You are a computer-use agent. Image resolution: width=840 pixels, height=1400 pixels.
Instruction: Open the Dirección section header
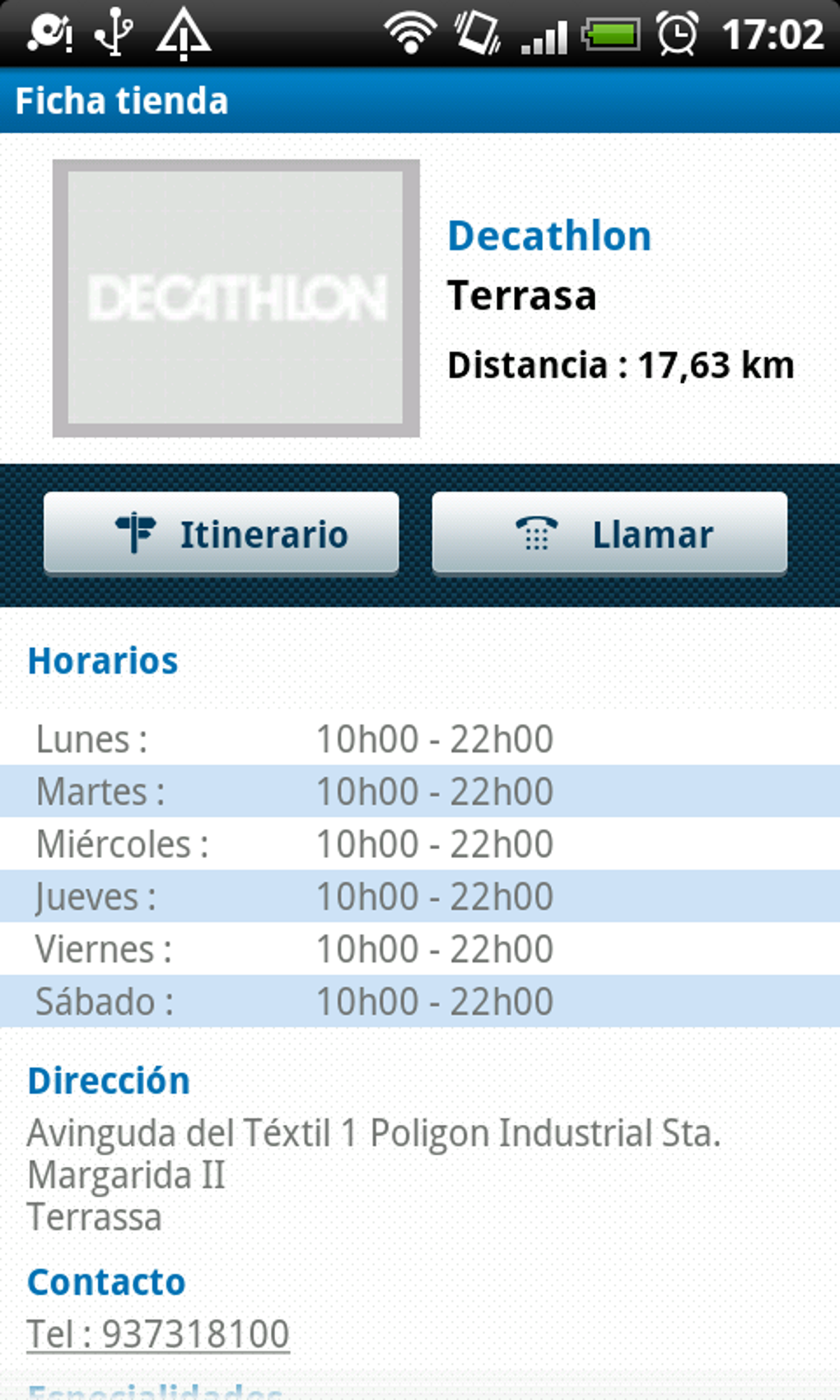coord(109,1080)
